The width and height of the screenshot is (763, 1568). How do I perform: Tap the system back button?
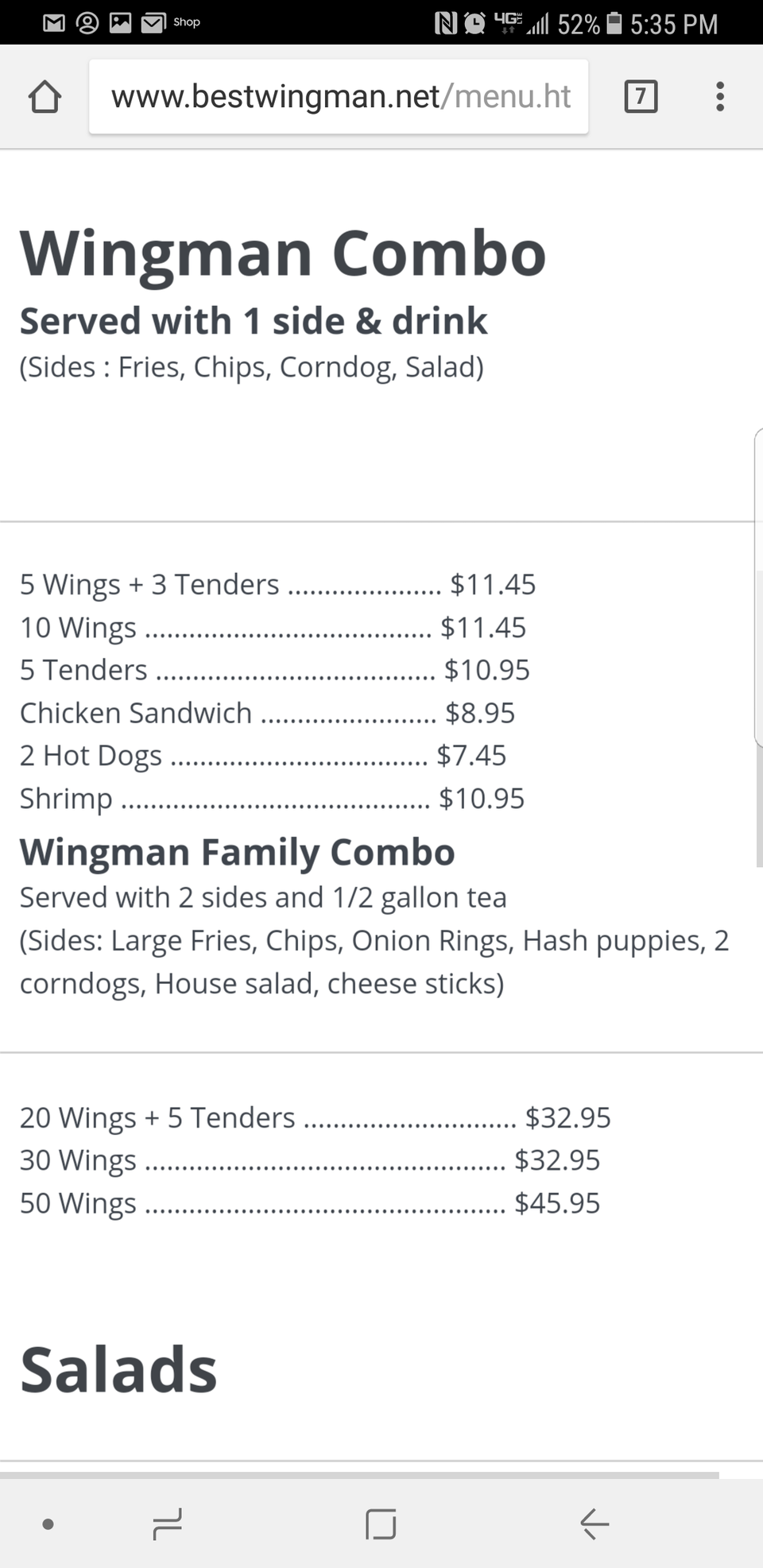coord(594,1523)
